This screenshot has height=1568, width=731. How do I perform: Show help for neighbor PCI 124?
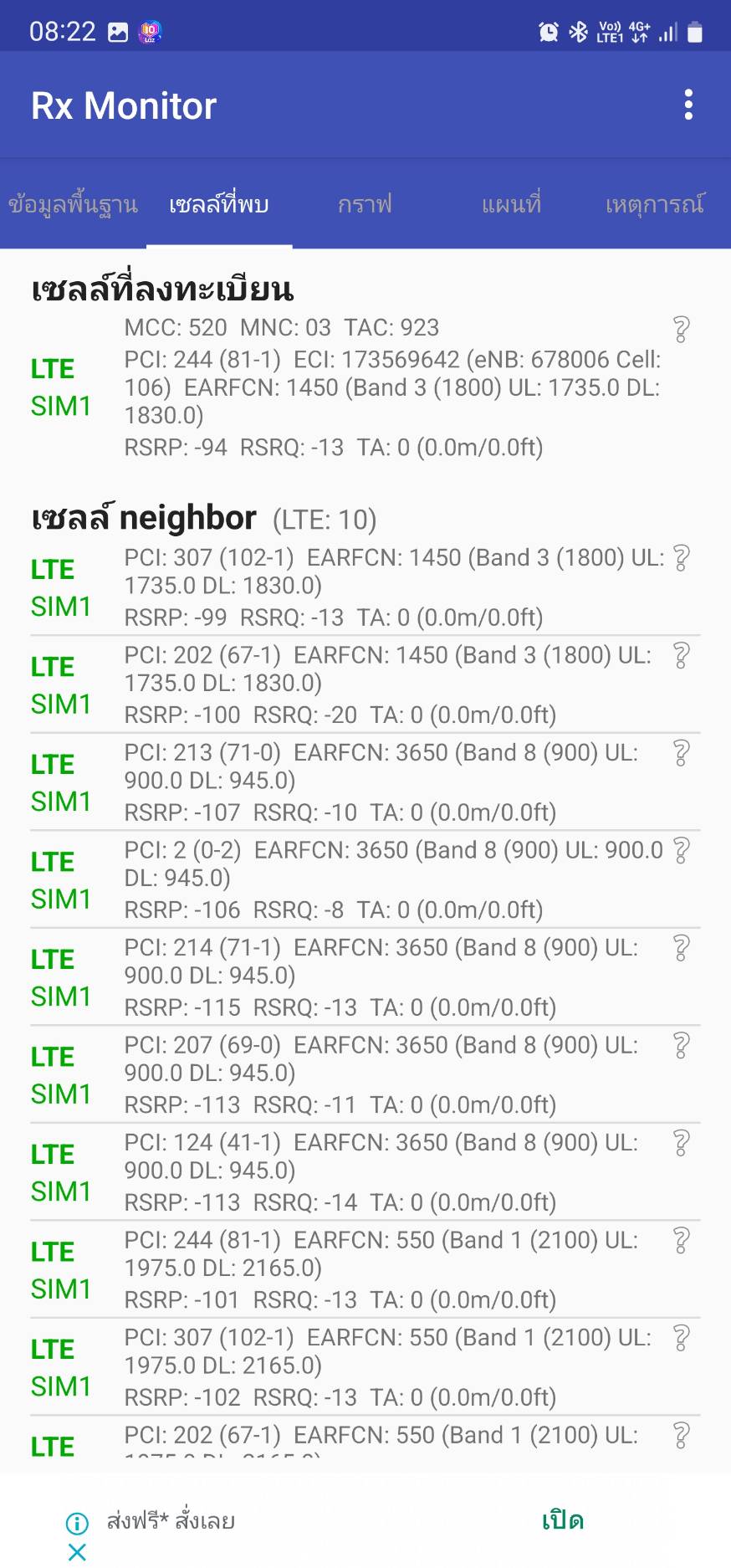tap(682, 1143)
